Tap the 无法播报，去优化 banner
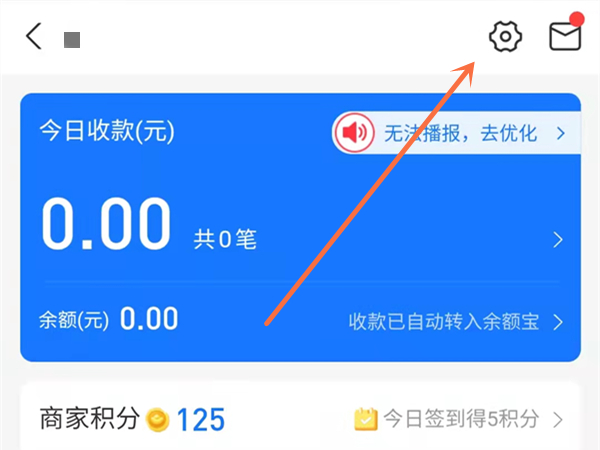Image resolution: width=600 pixels, height=450 pixels. pyautogui.click(x=456, y=133)
